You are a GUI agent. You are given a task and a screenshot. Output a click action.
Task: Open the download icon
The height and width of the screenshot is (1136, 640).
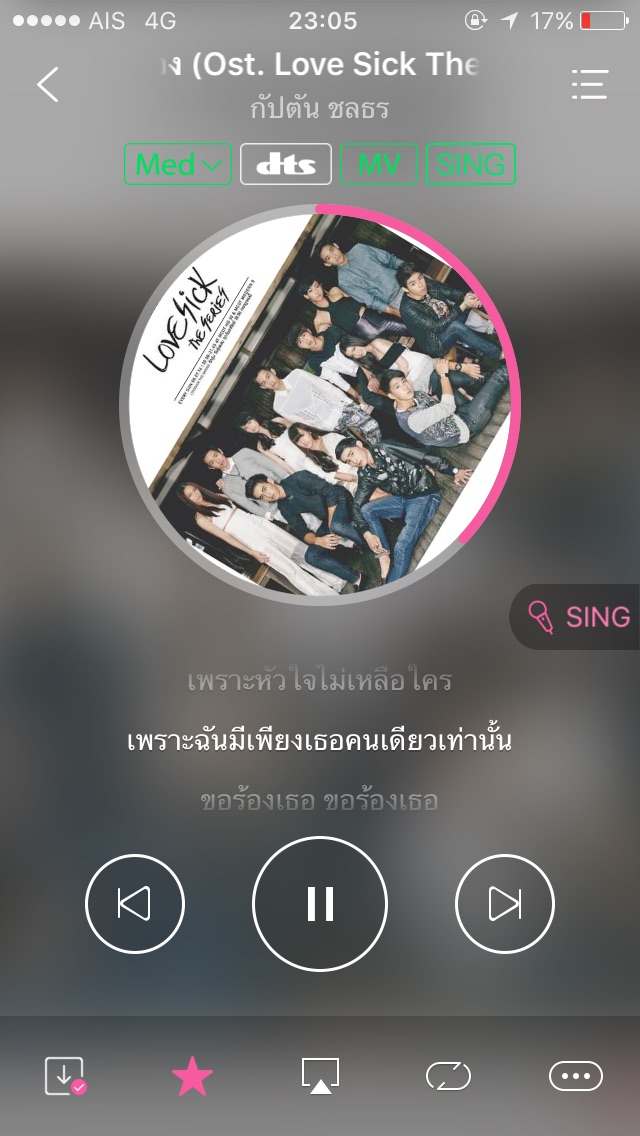[65, 1076]
